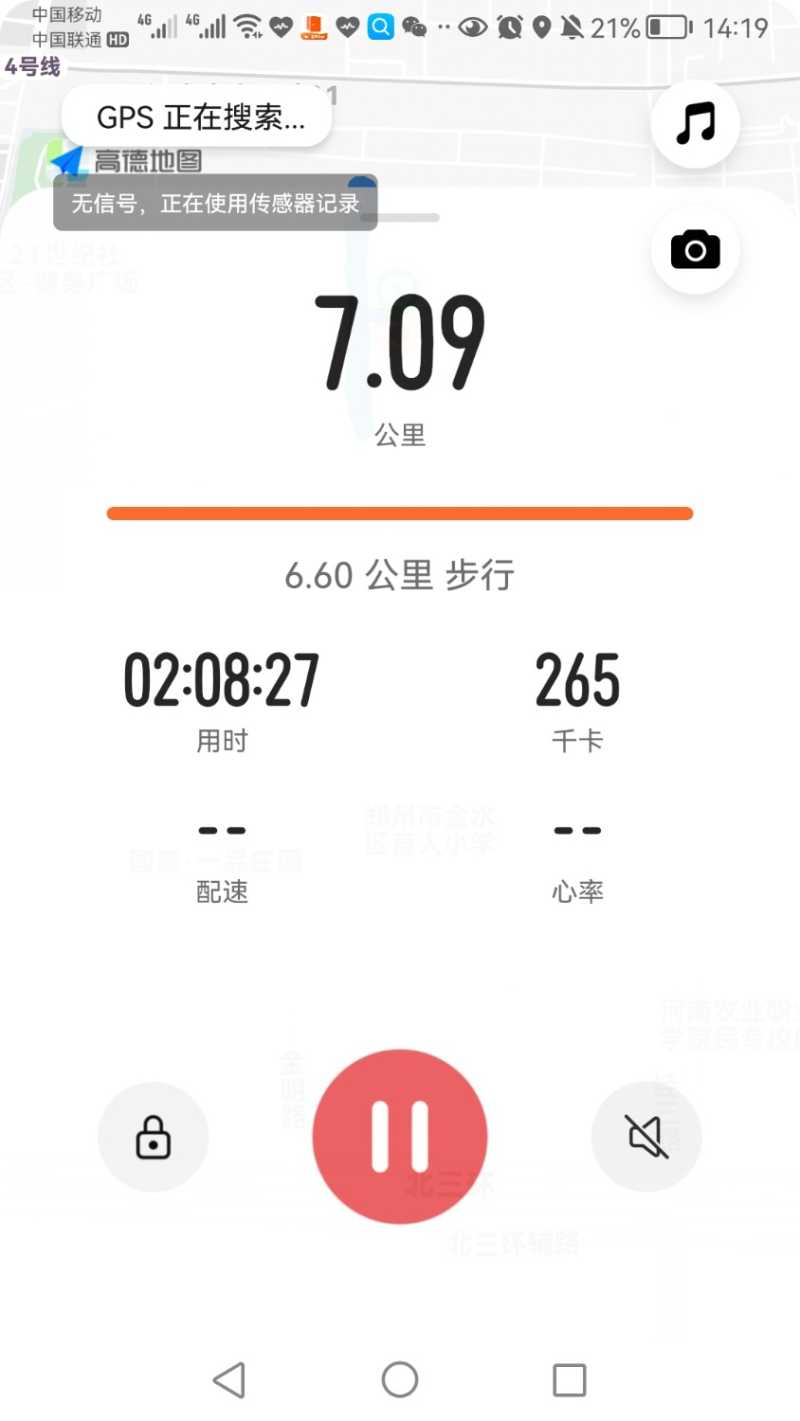Tap the orange workout progress bar
This screenshot has height=1421, width=800.
coord(400,512)
